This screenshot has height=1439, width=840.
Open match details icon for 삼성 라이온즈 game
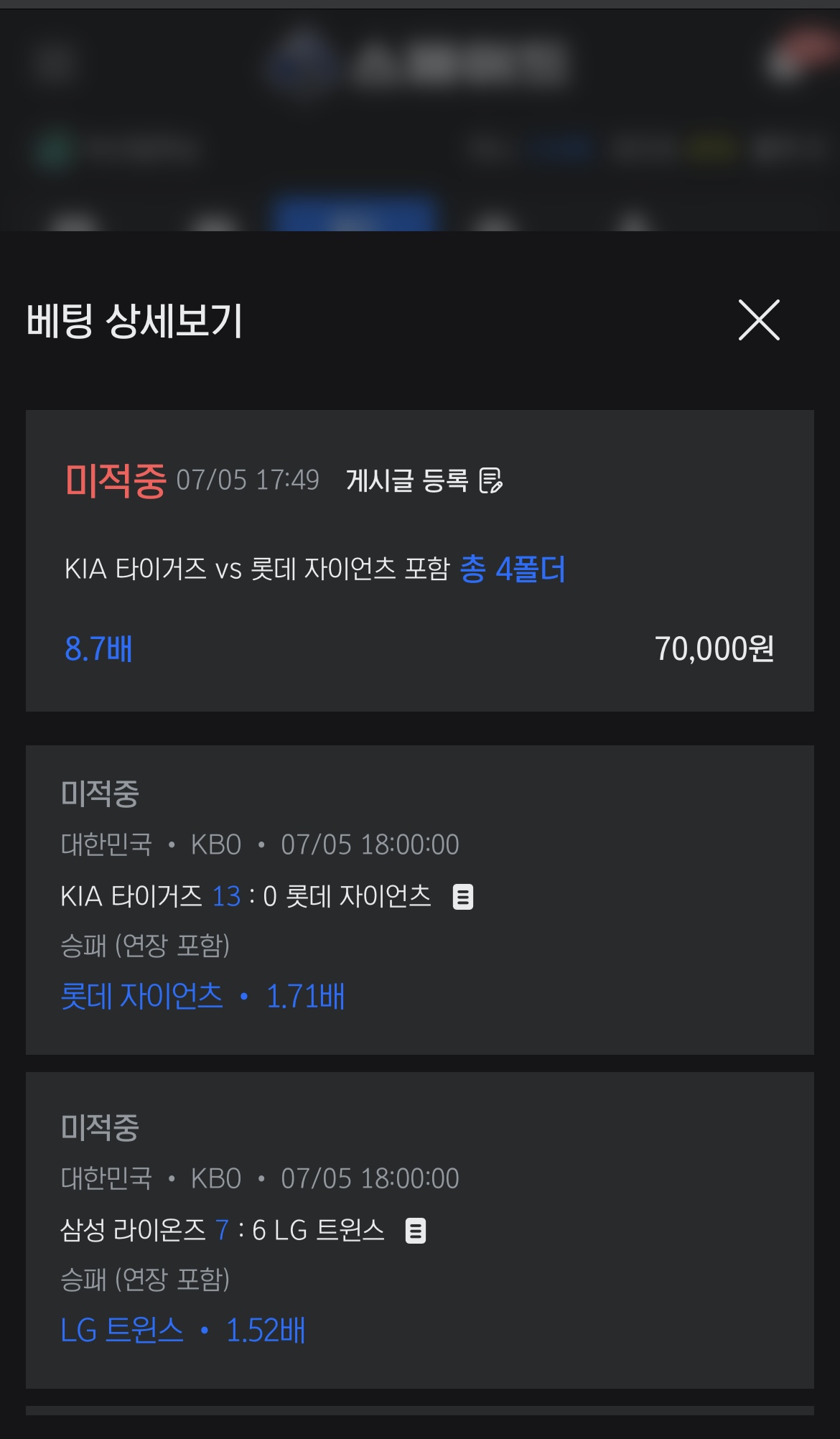coord(416,1231)
